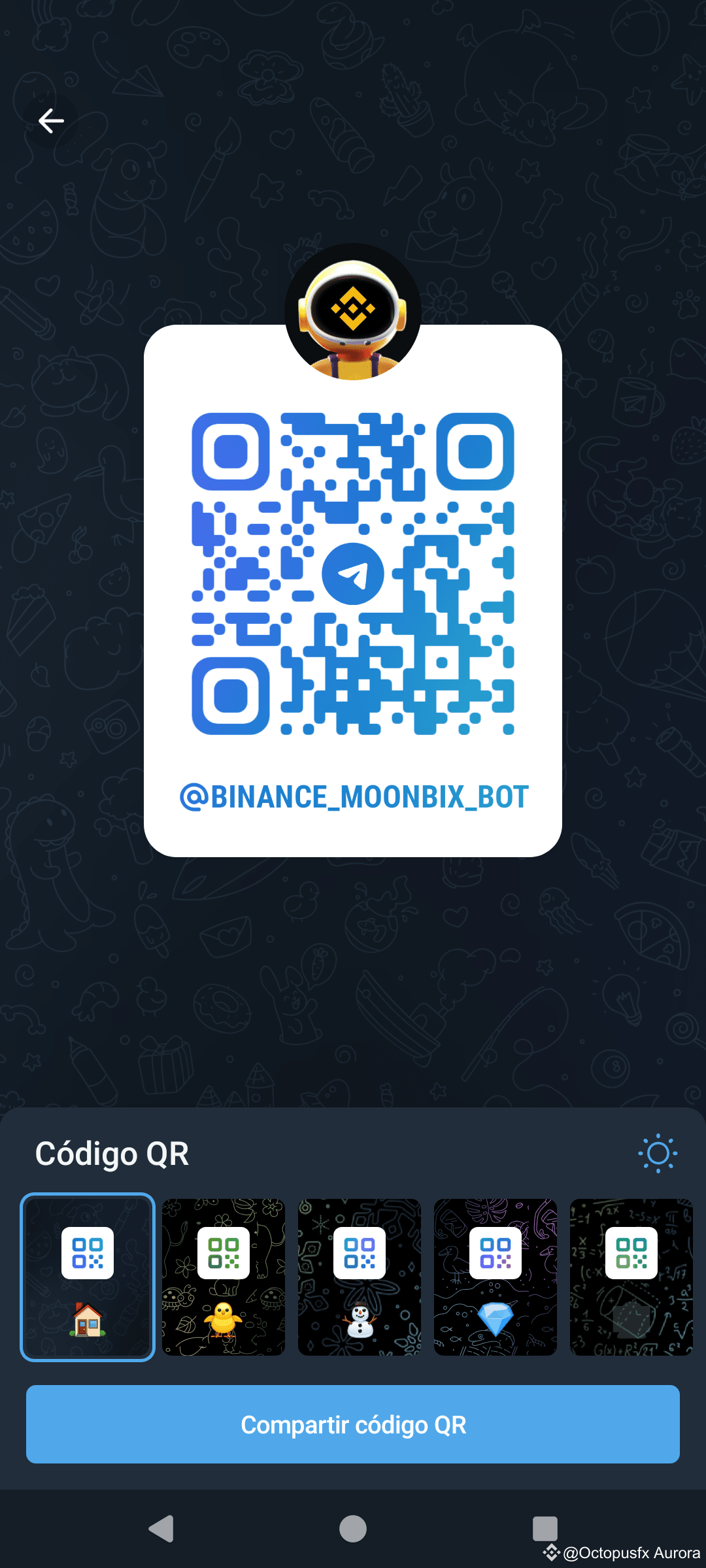
Task: Tap the back arrow to exit QR screen
Action: click(x=51, y=120)
